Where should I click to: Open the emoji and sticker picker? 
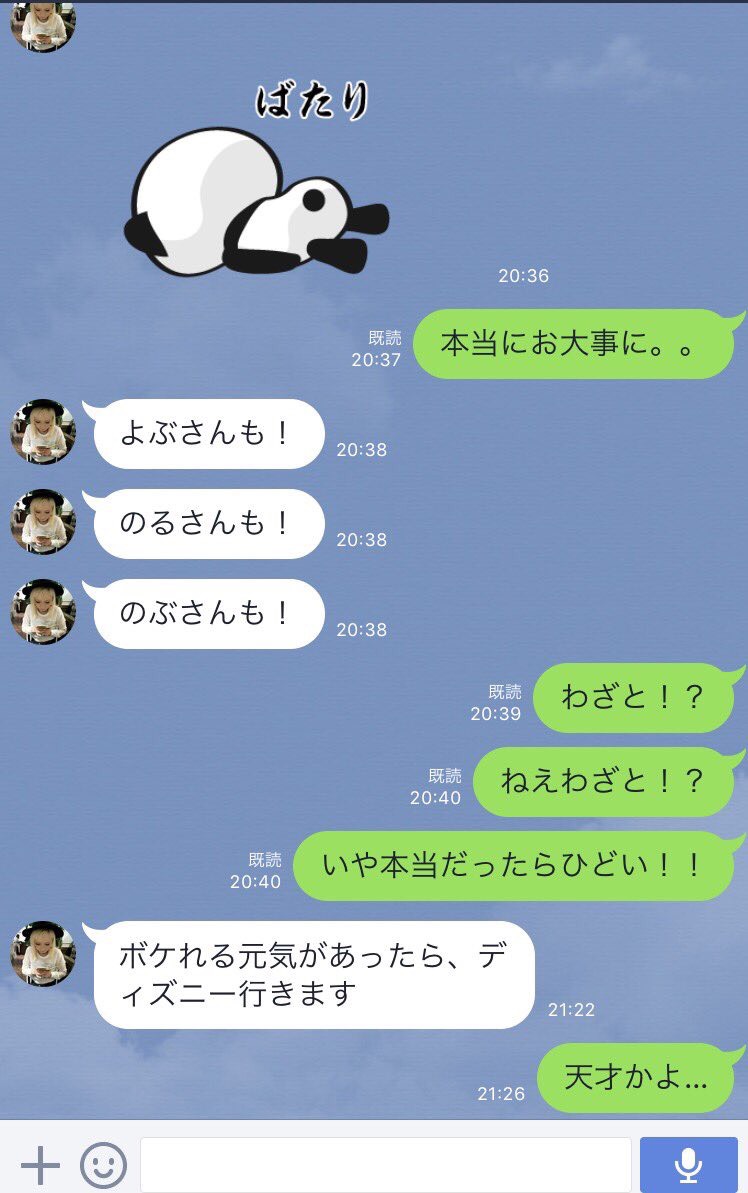(x=103, y=1165)
